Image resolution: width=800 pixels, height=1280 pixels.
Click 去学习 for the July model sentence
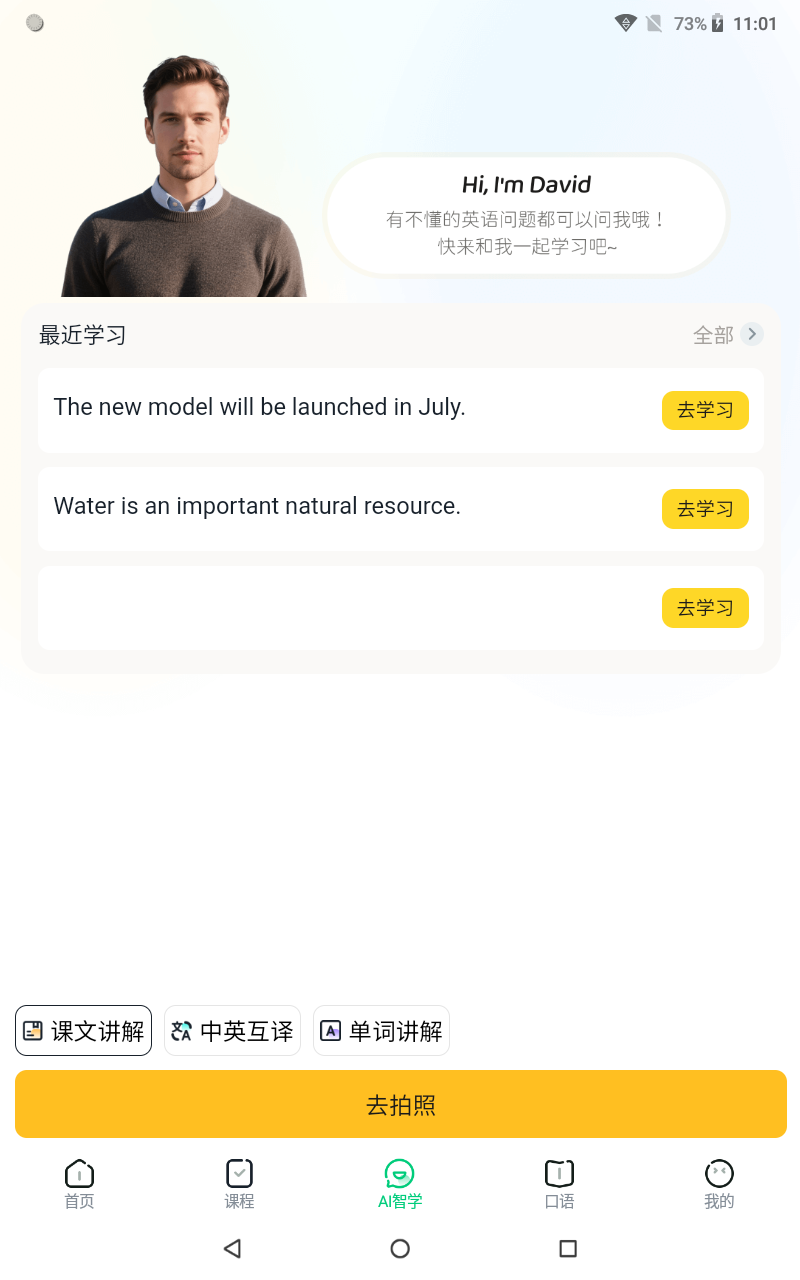coord(705,410)
